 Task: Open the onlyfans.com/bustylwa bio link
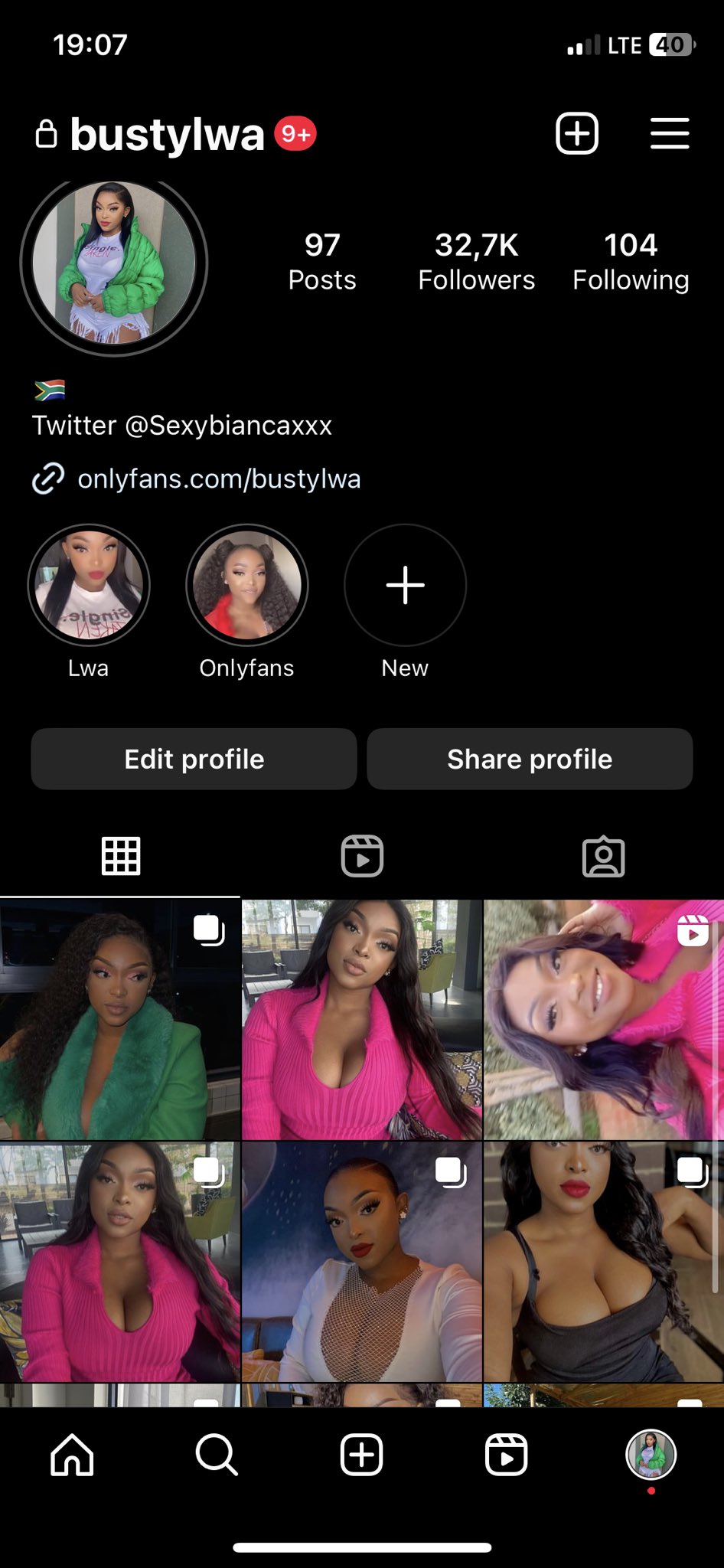[x=219, y=479]
